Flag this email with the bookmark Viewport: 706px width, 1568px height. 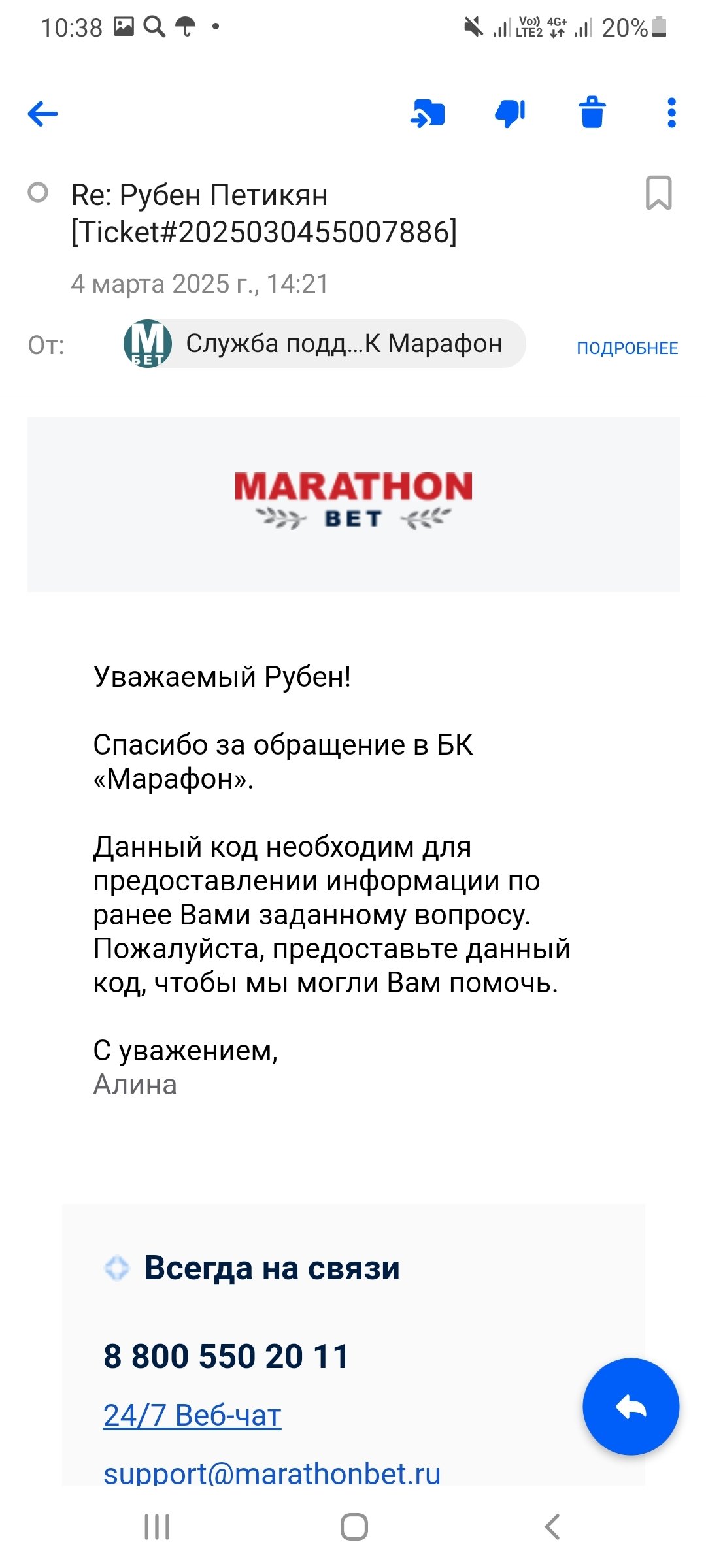point(658,193)
